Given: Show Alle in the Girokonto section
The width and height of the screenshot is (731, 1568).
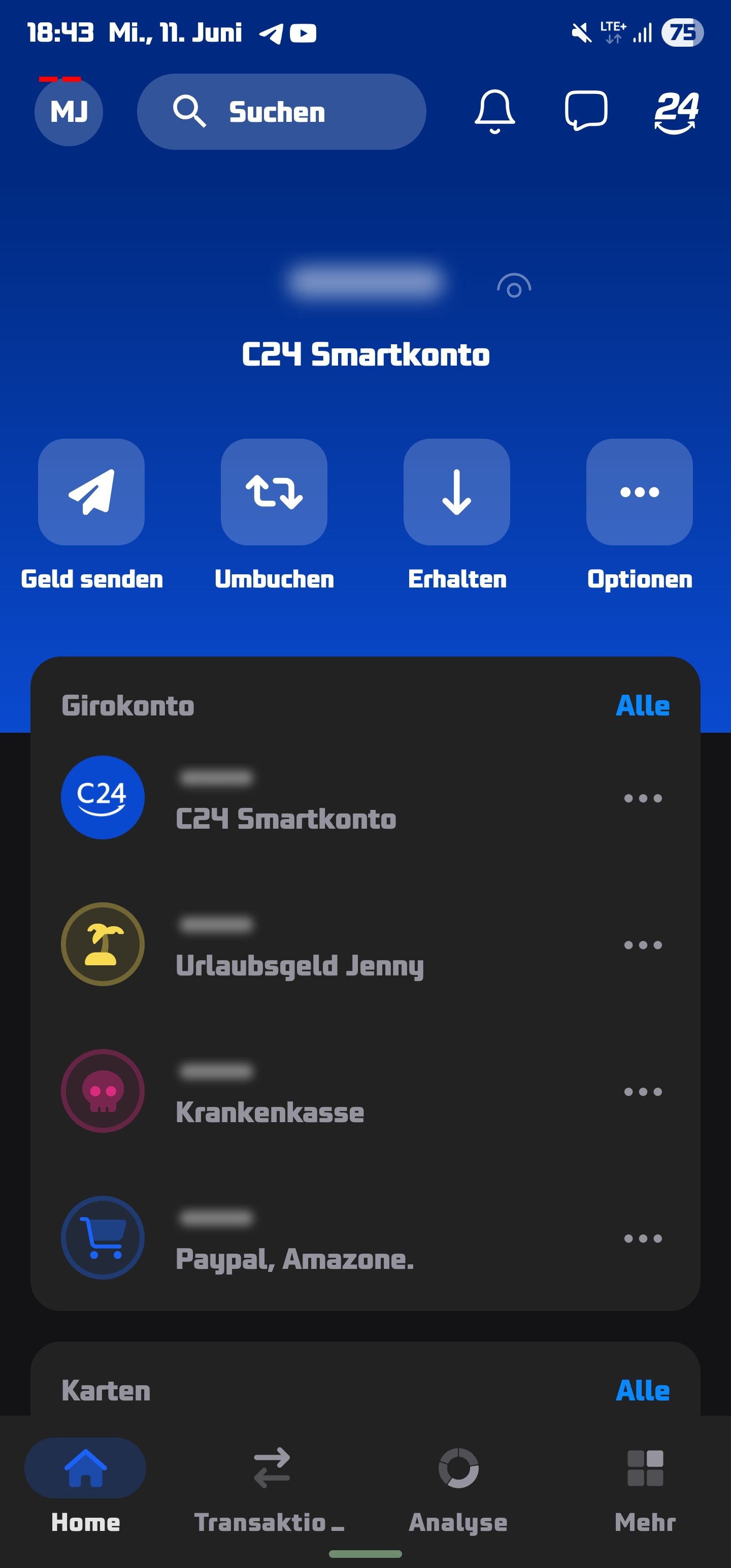Looking at the screenshot, I should click(x=642, y=705).
